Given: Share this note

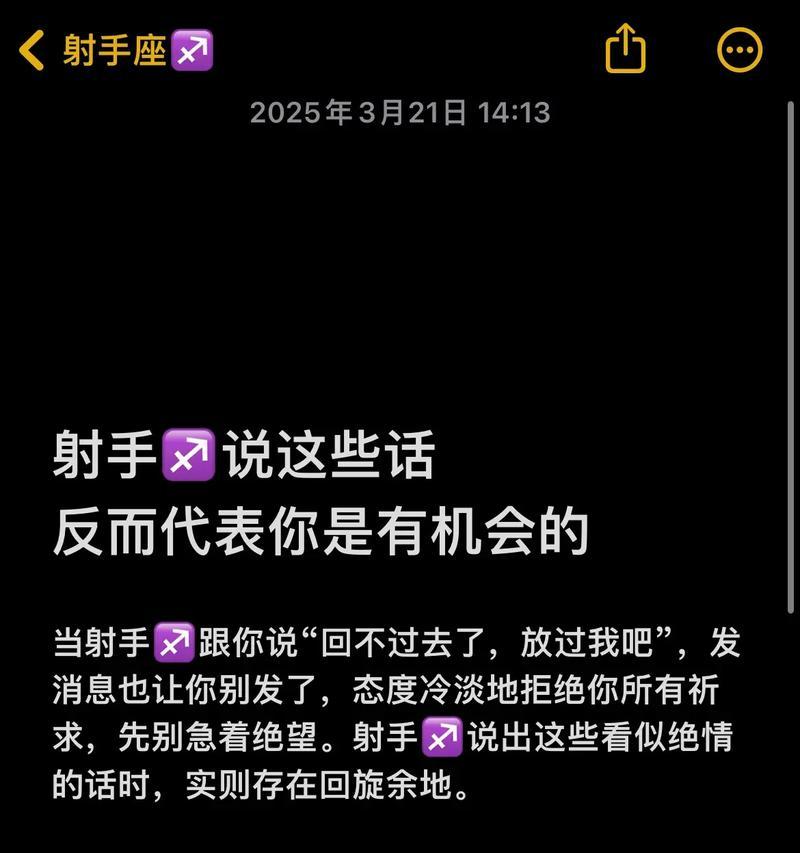Looking at the screenshot, I should point(626,48).
